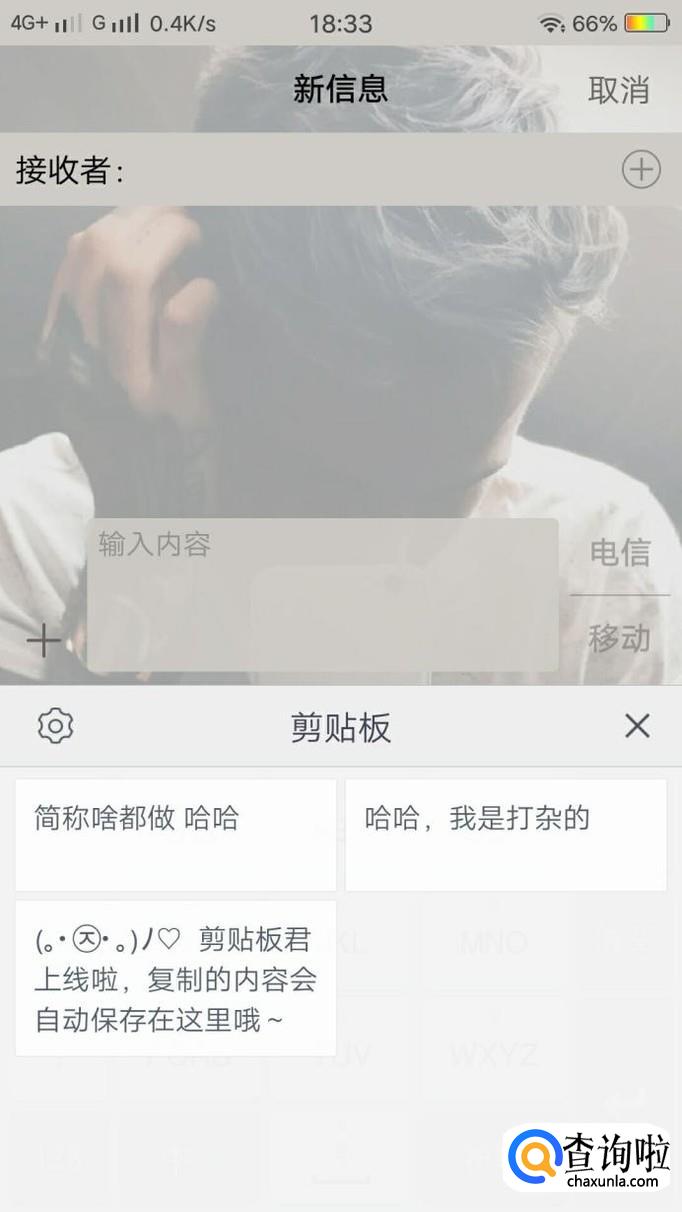Focus the 输入内容 message text box

(x=322, y=595)
